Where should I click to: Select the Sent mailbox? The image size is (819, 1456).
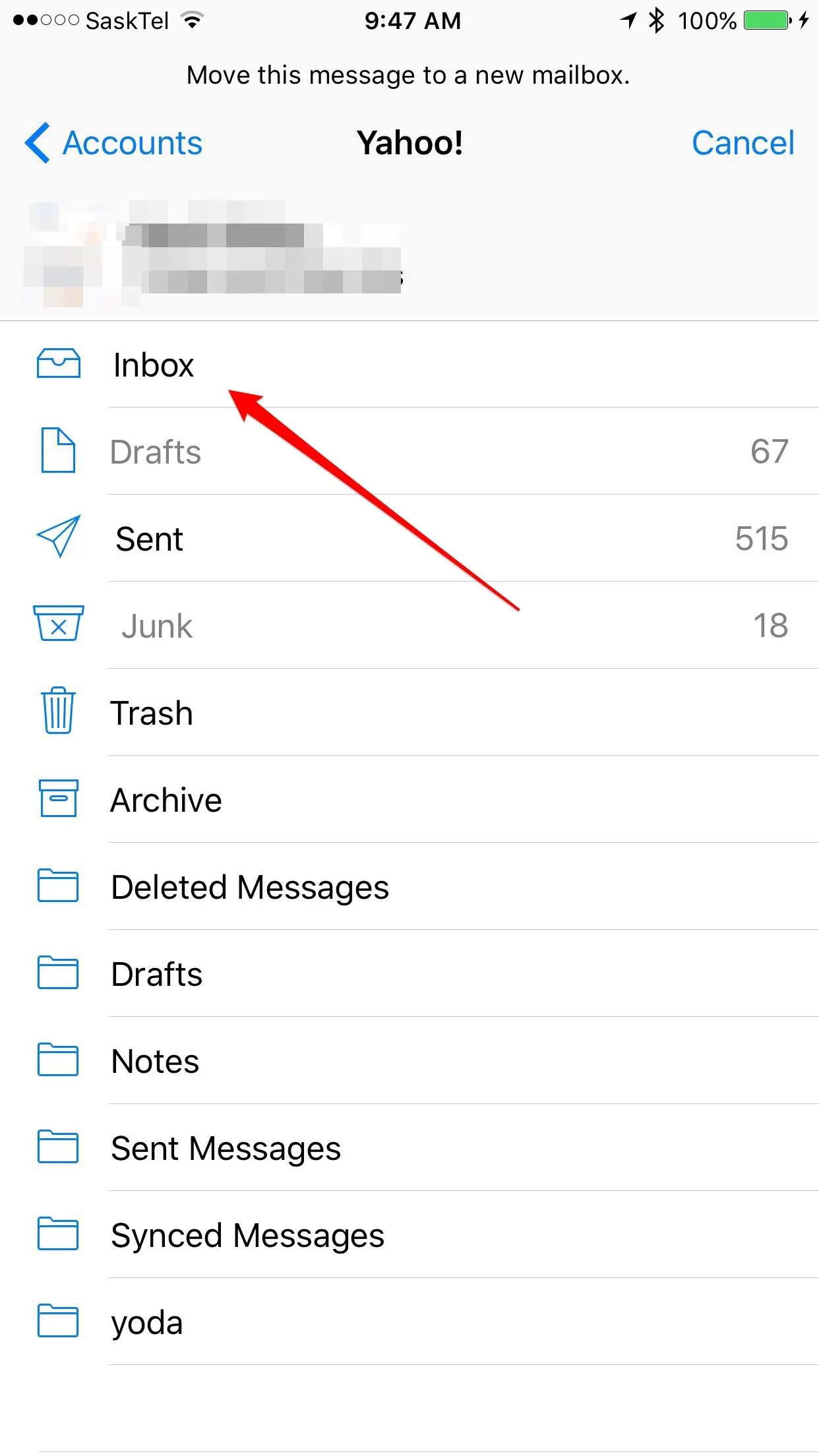point(150,539)
